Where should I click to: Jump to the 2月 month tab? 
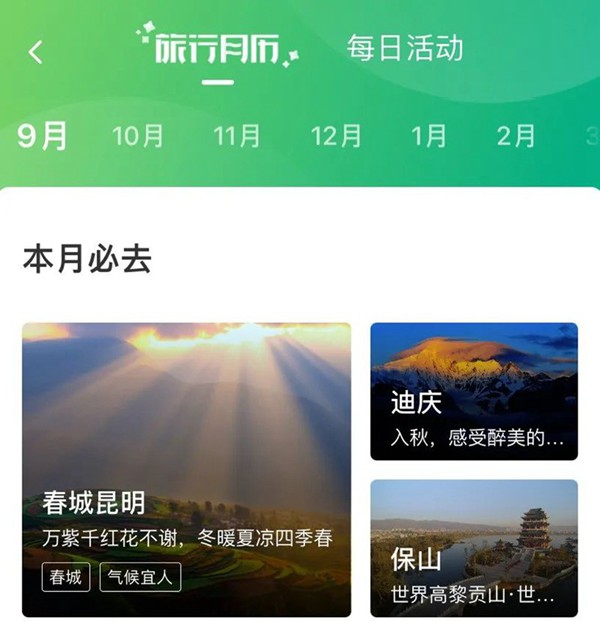516,136
